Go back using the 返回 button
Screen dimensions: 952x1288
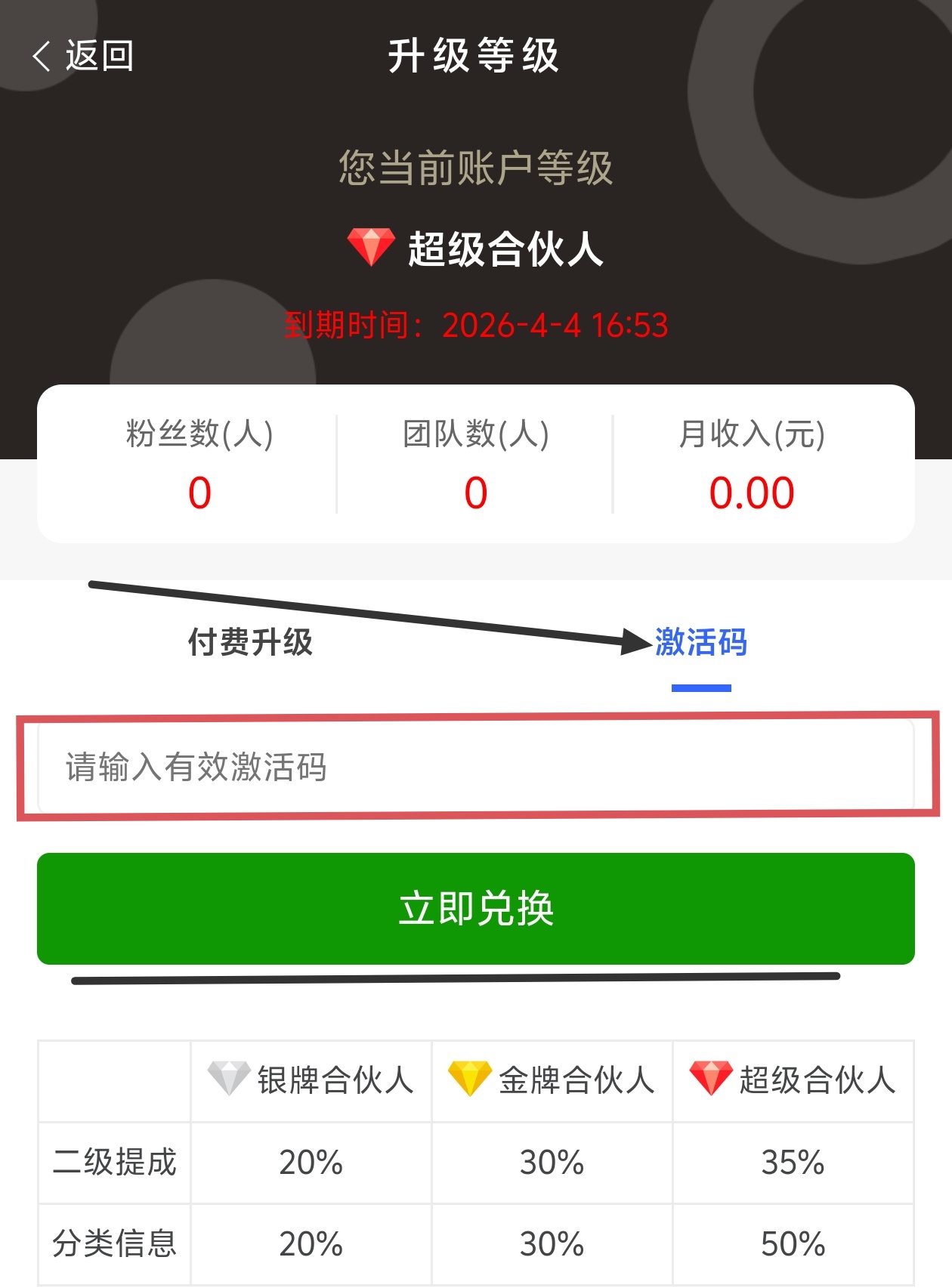tap(83, 56)
